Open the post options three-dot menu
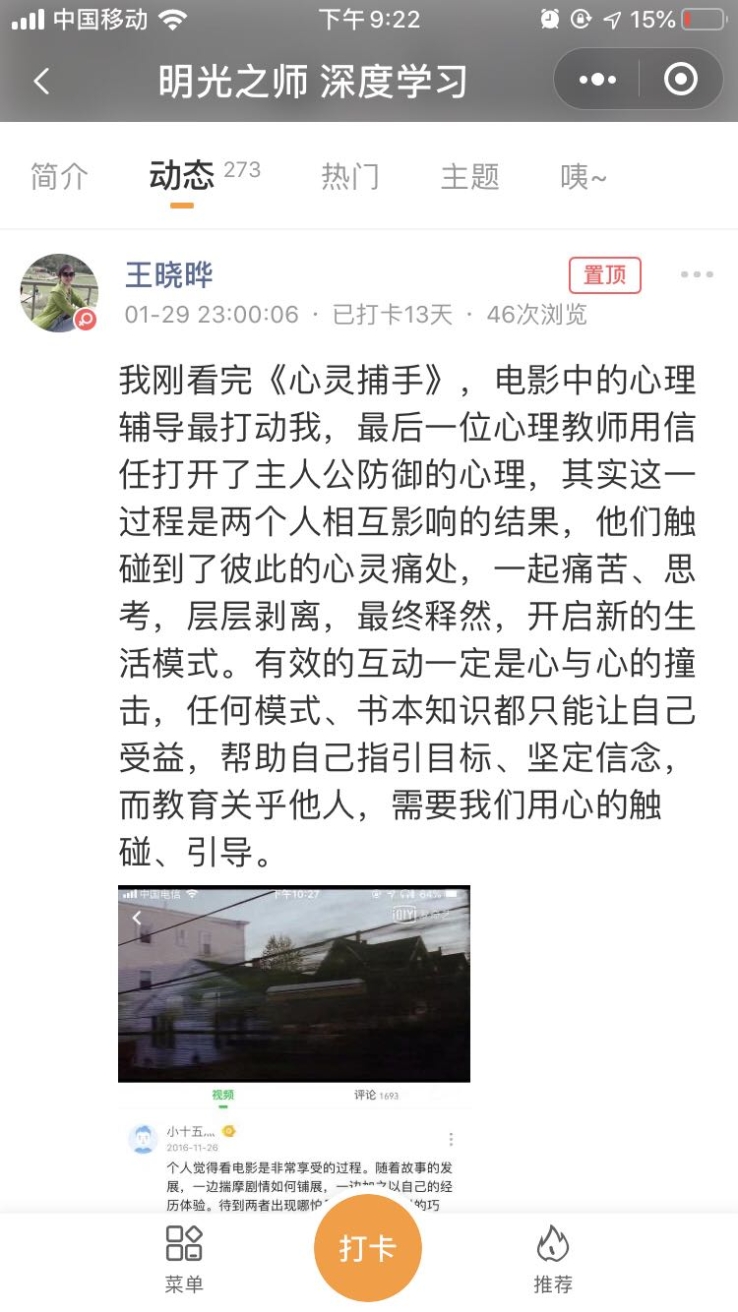Image resolution: width=738 pixels, height=1312 pixels. tap(696, 275)
